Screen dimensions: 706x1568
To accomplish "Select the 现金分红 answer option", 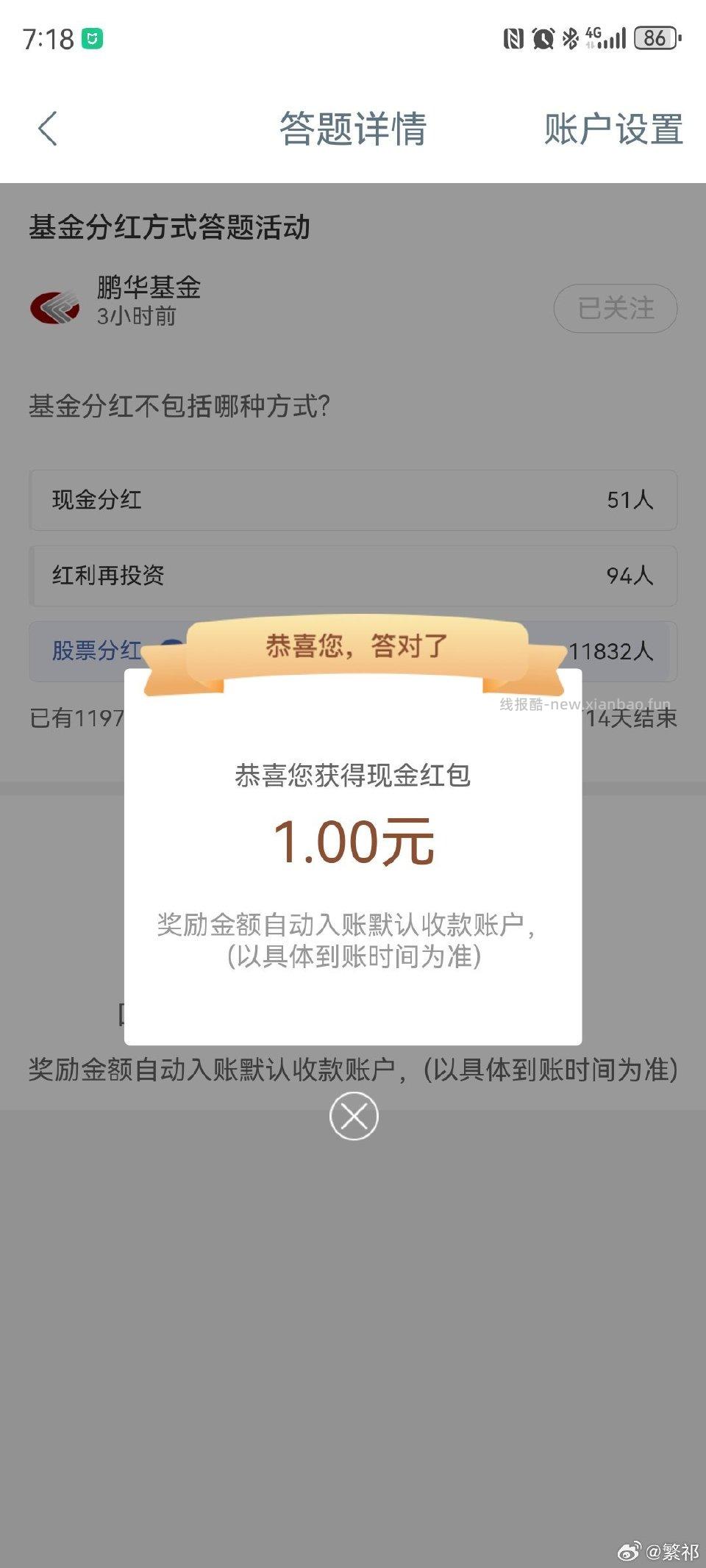I will point(353,501).
